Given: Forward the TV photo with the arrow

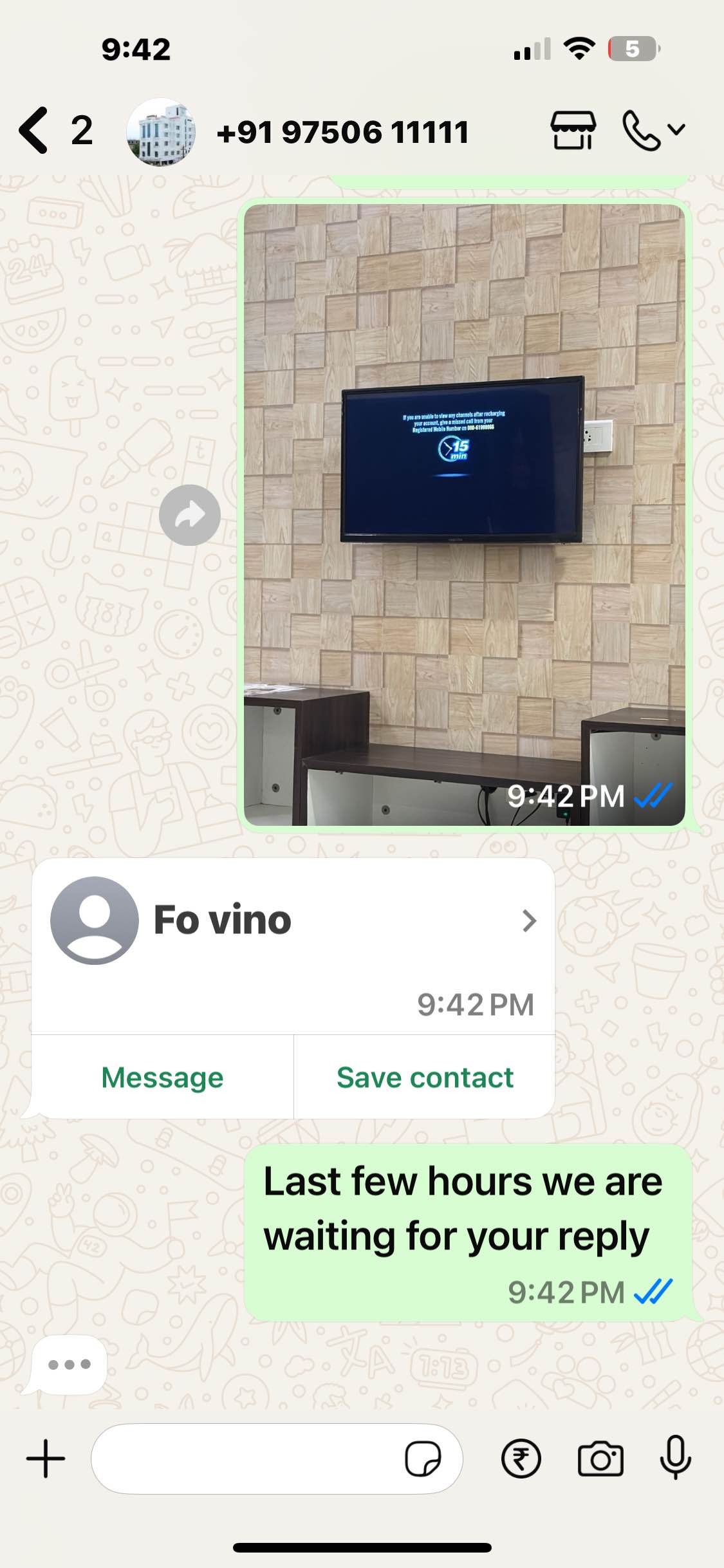Looking at the screenshot, I should pyautogui.click(x=190, y=516).
